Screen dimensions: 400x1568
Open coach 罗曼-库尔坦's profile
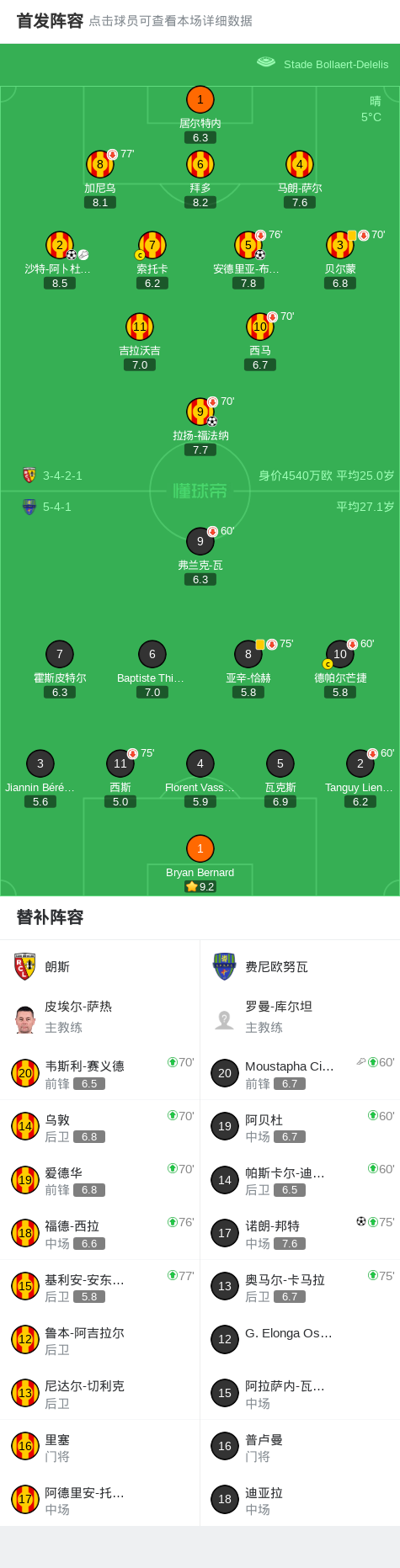tap(300, 1017)
